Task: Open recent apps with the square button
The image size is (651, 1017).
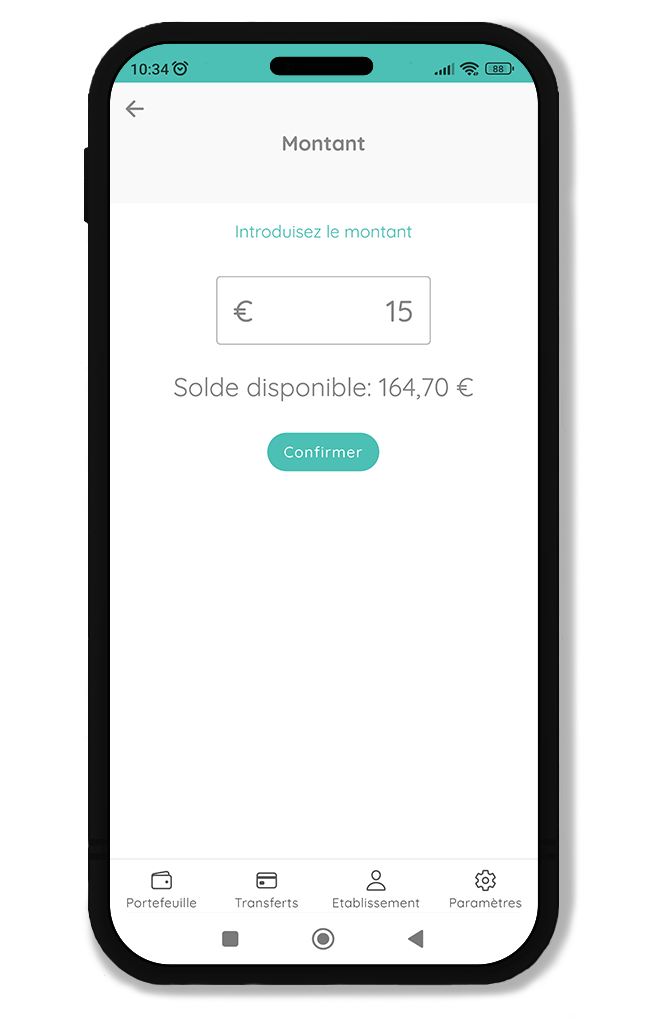Action: click(x=230, y=939)
